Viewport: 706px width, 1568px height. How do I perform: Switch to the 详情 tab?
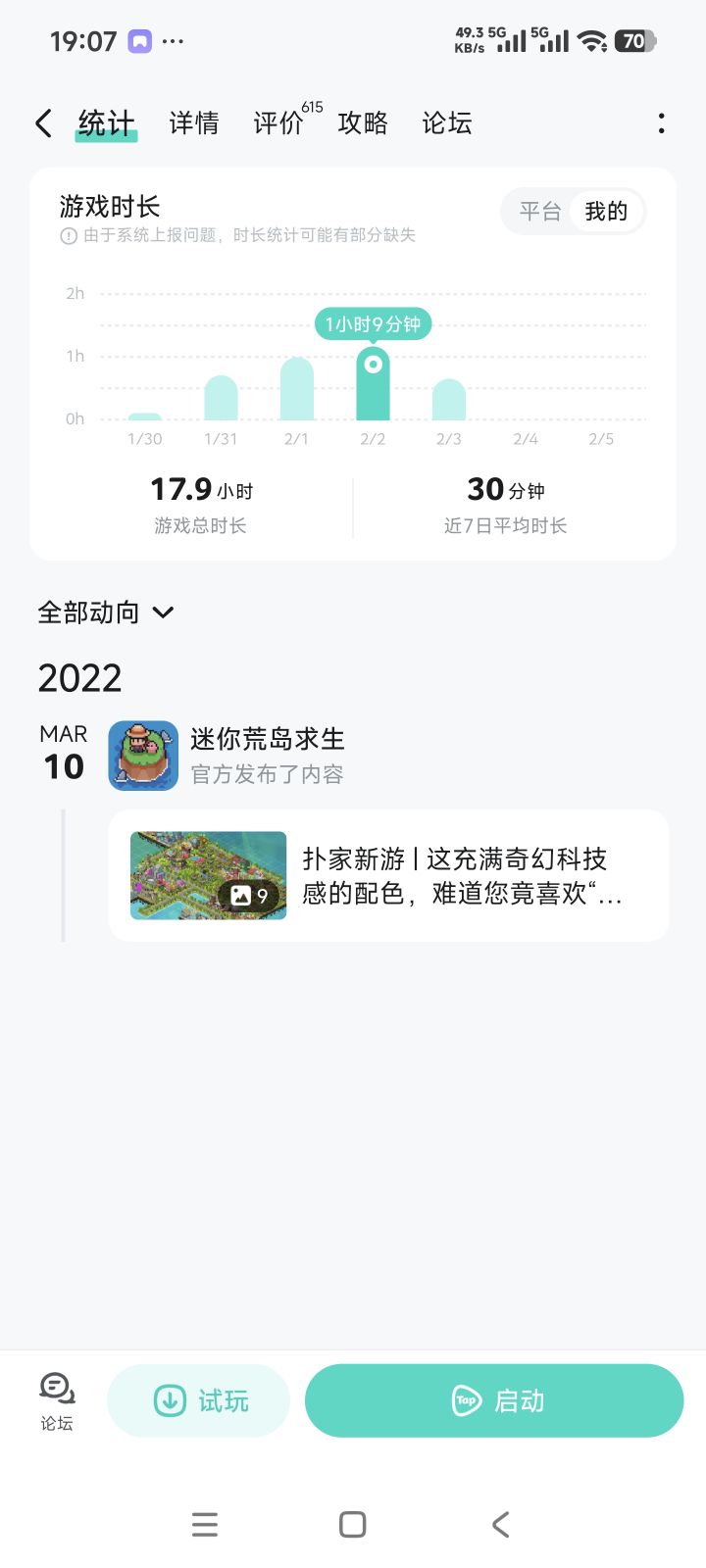(193, 123)
